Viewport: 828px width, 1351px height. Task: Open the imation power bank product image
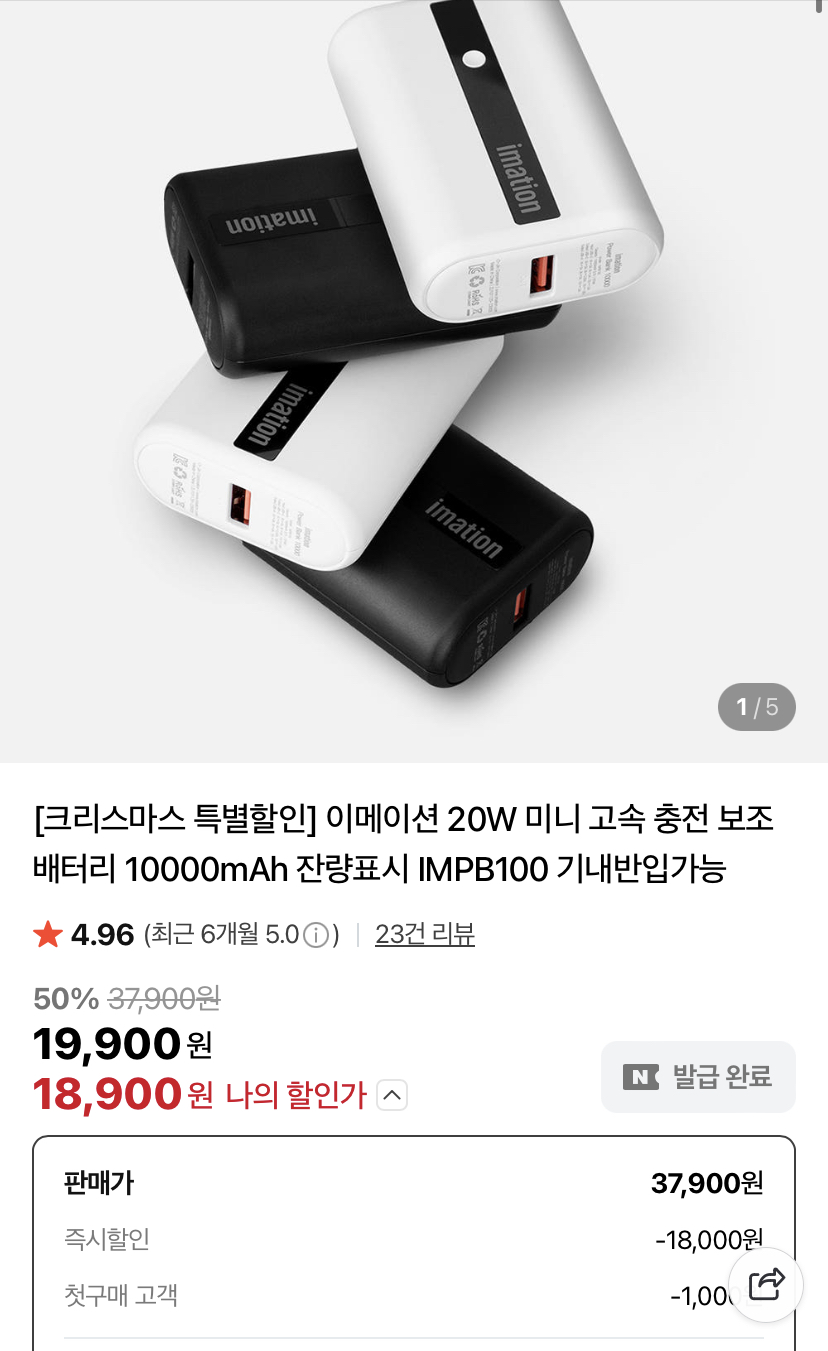click(414, 380)
